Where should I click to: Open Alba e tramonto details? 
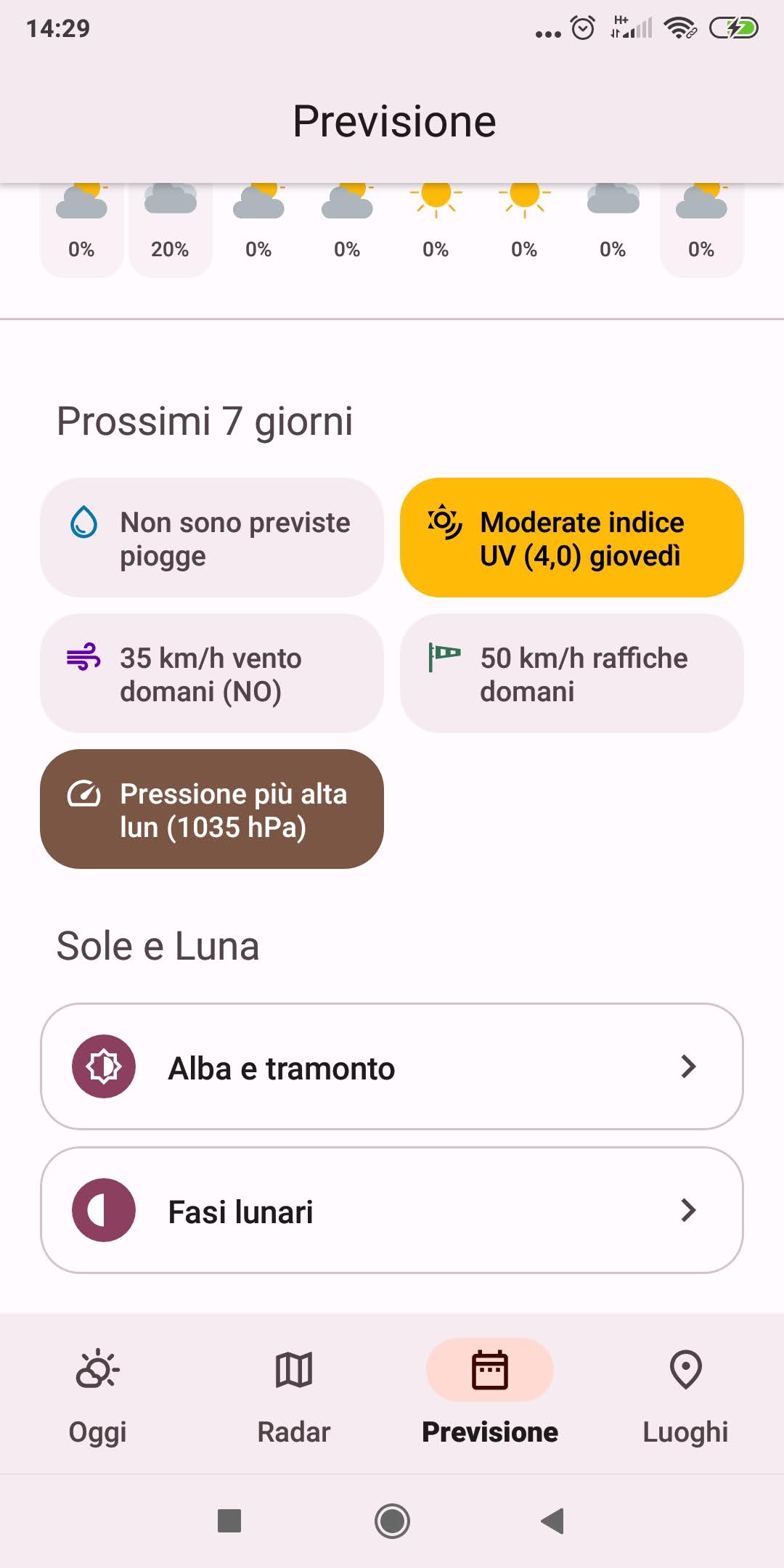click(392, 1066)
